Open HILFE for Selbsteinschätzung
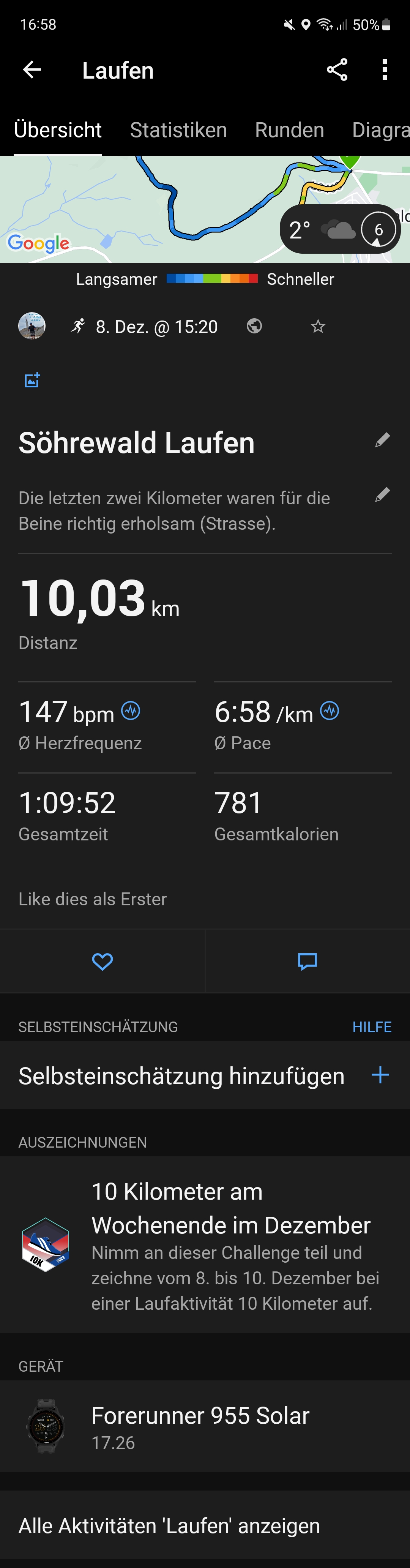Image resolution: width=410 pixels, height=1568 pixels. pyautogui.click(x=372, y=1027)
